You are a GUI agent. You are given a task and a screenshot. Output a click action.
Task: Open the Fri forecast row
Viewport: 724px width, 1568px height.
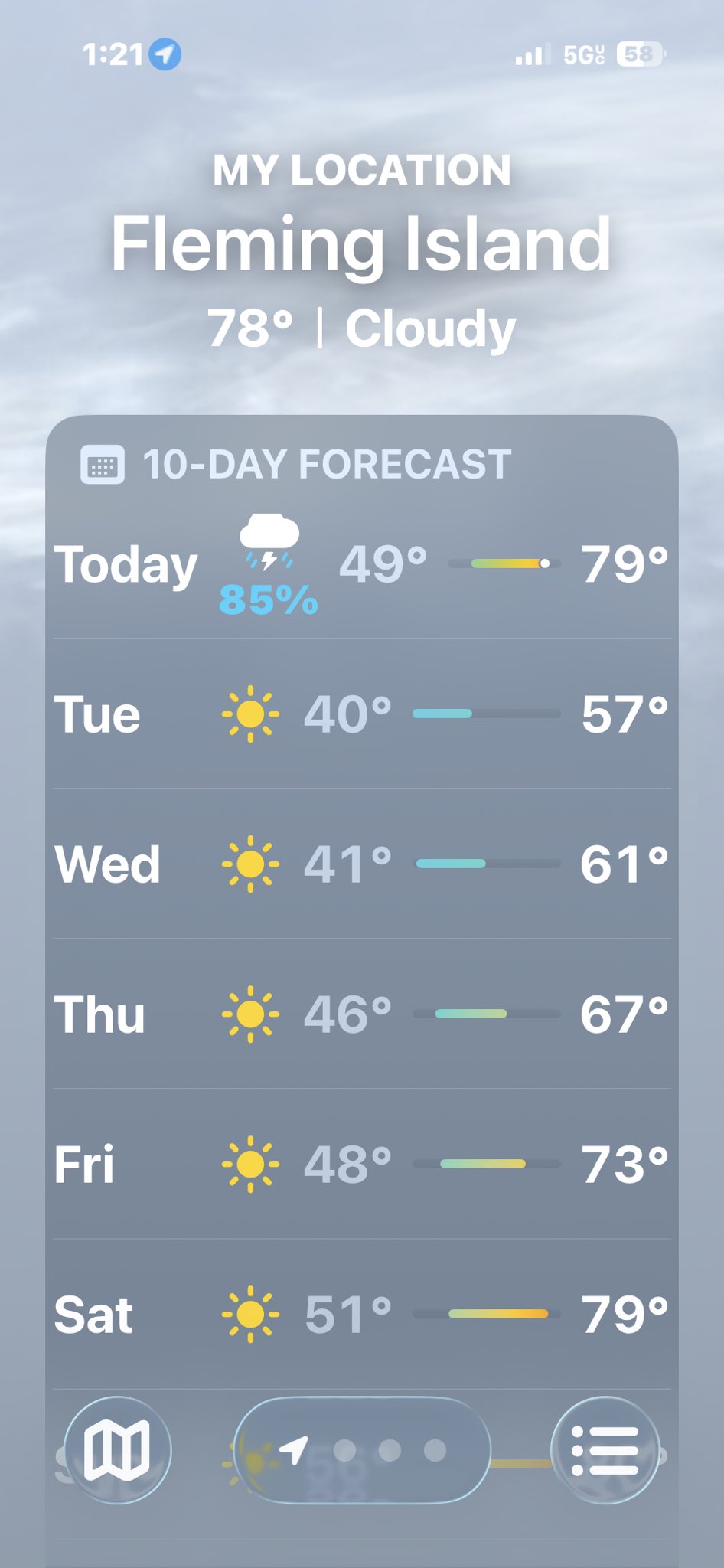point(361,1165)
